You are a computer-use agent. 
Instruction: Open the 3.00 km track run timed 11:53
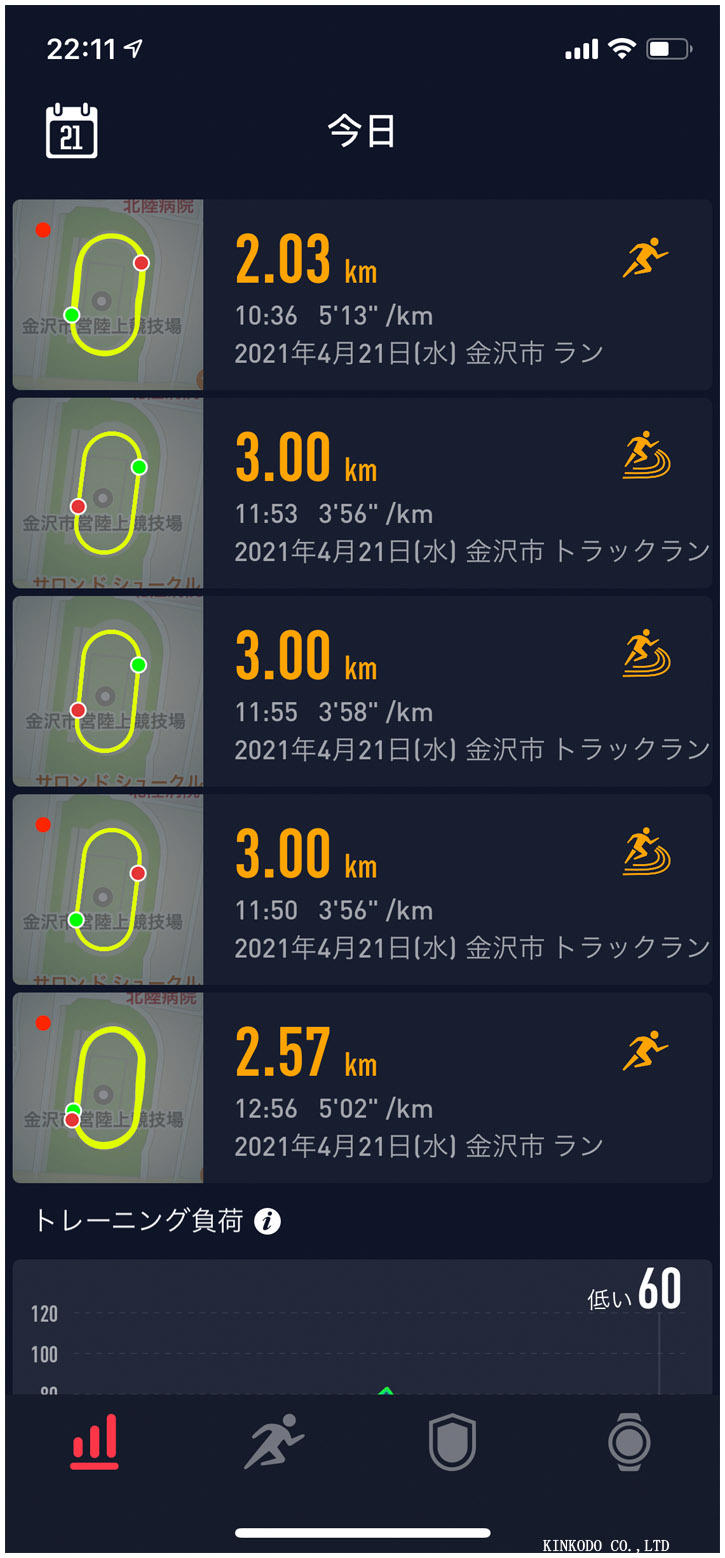(x=362, y=493)
